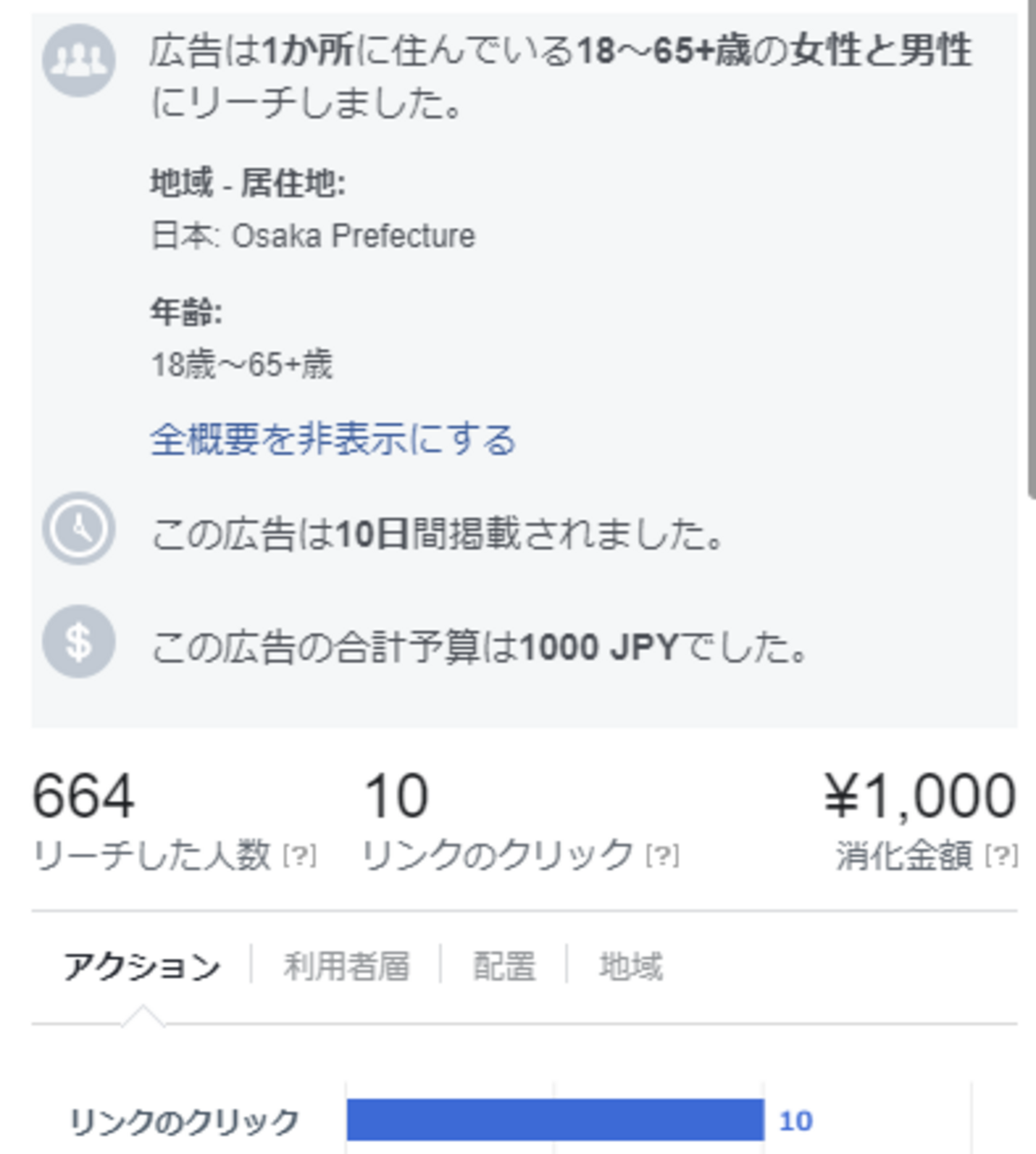This screenshot has width=1036, height=1154.
Task: Switch to the 地域 tab
Action: pyautogui.click(x=630, y=966)
